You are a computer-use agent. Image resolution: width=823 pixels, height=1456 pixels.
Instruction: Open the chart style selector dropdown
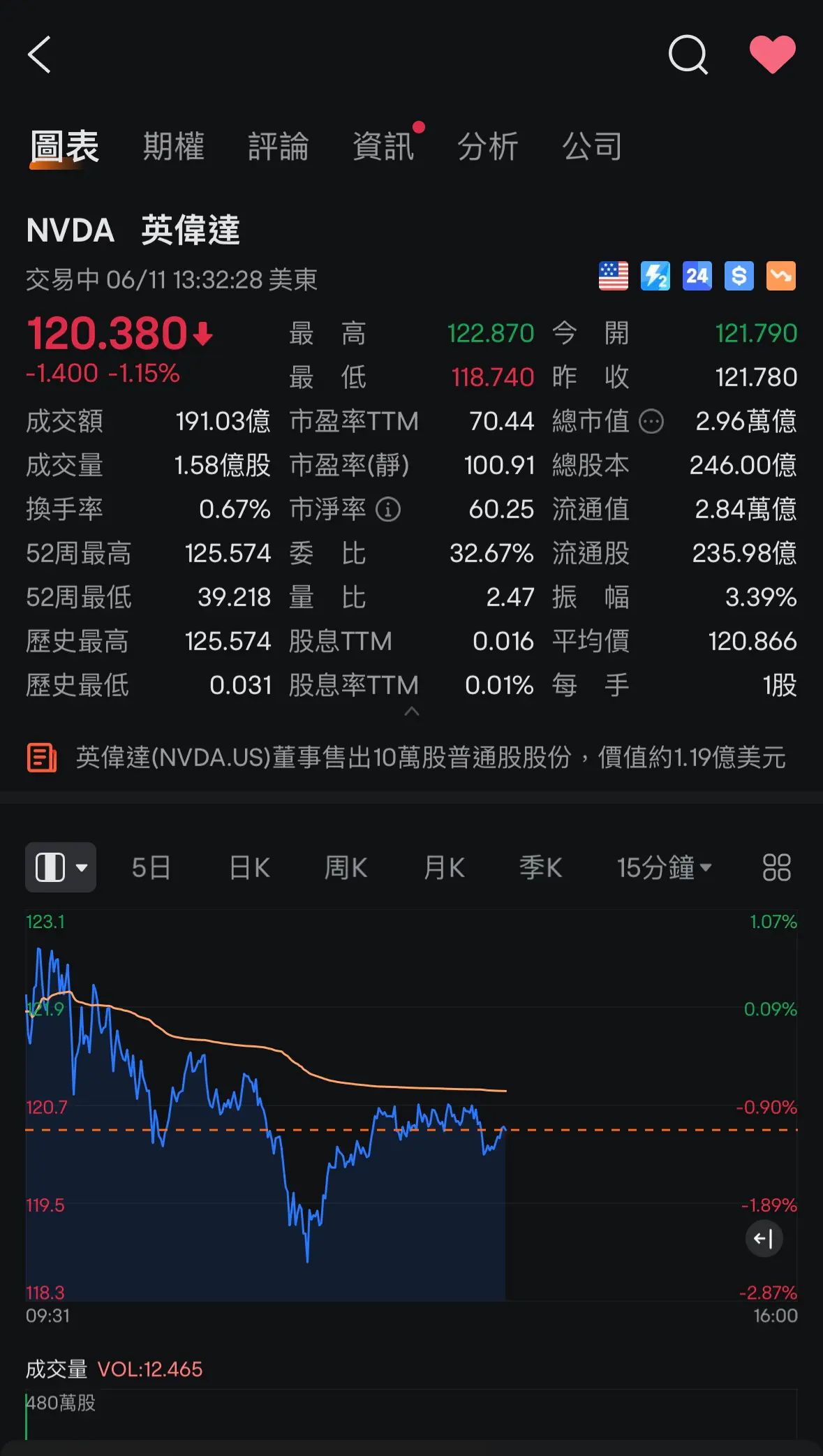pos(61,867)
